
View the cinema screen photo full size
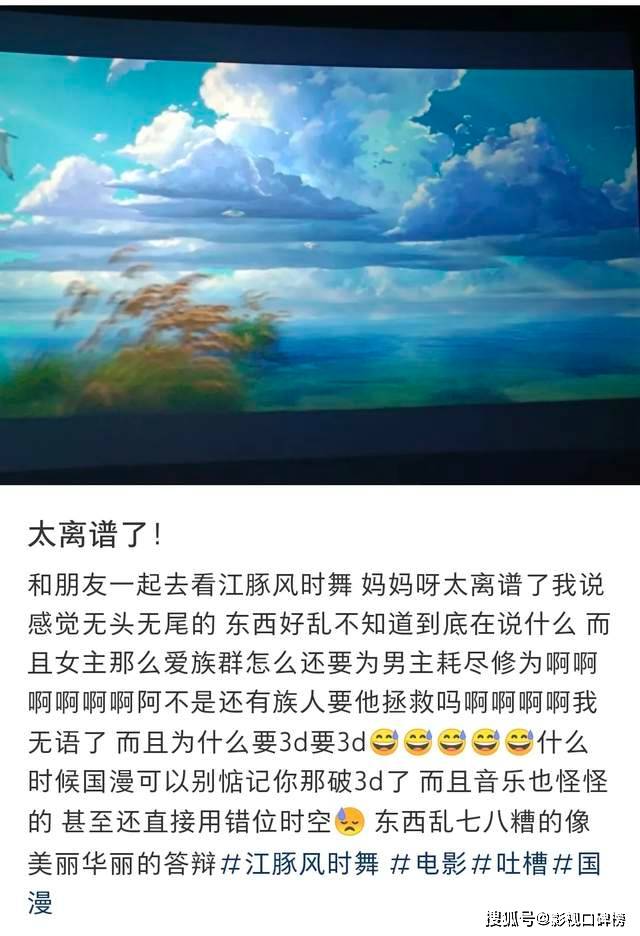click(320, 240)
